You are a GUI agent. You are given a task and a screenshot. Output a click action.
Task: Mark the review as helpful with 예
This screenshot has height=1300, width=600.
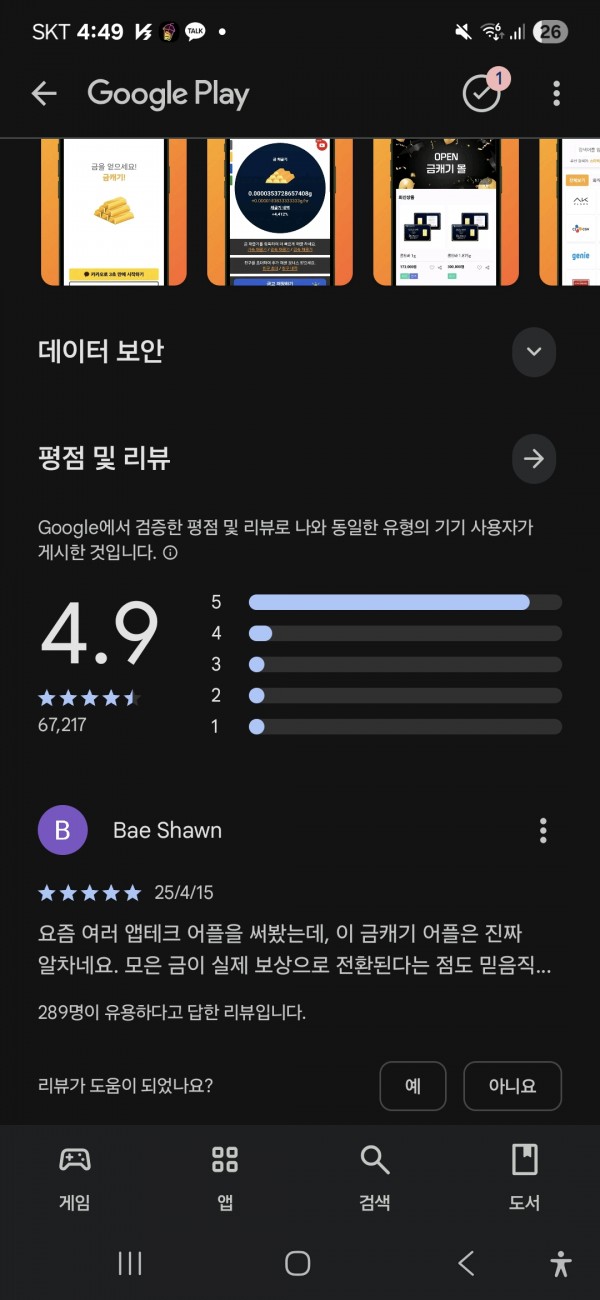413,1085
